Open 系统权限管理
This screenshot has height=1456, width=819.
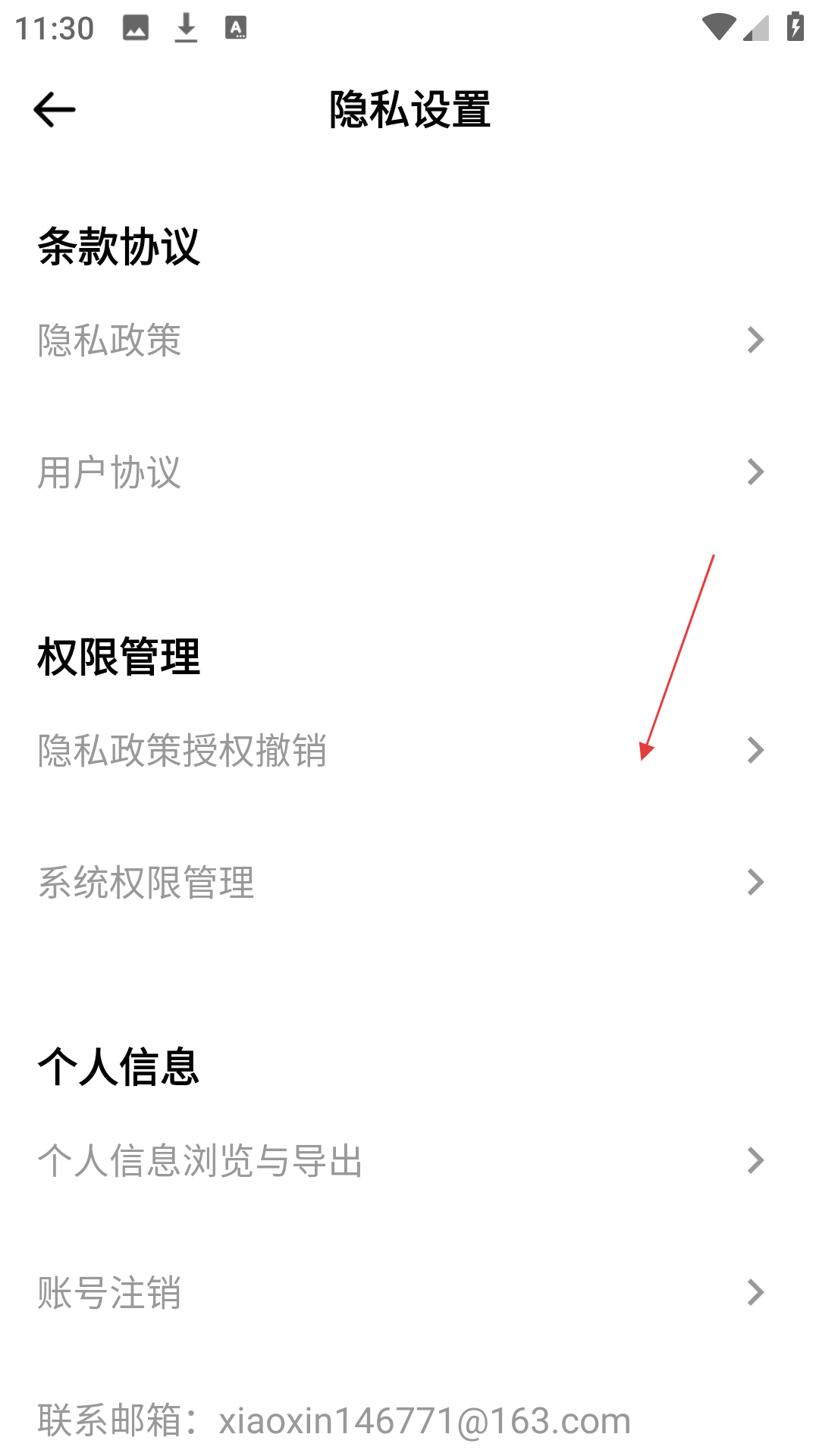(x=409, y=882)
